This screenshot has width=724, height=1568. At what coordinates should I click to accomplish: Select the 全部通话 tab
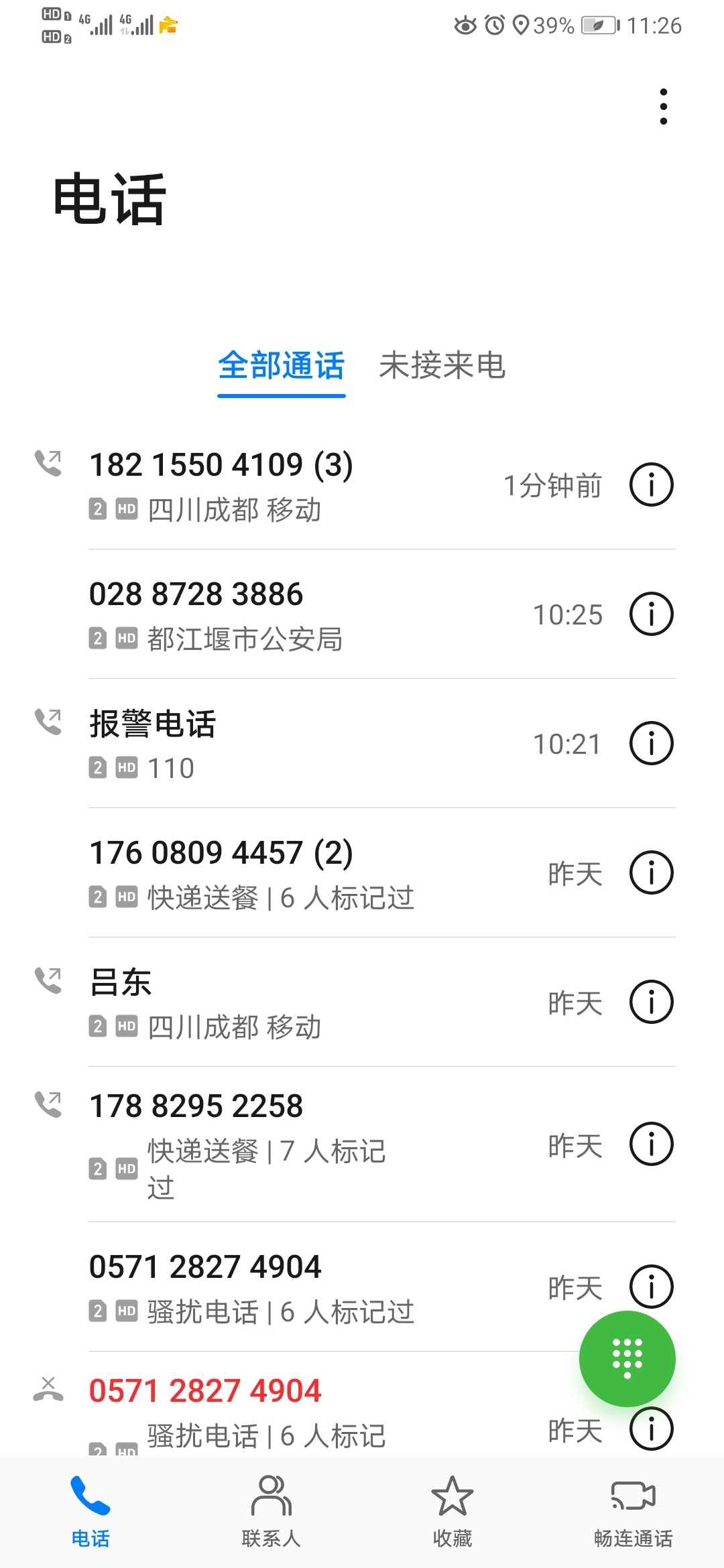tap(282, 366)
